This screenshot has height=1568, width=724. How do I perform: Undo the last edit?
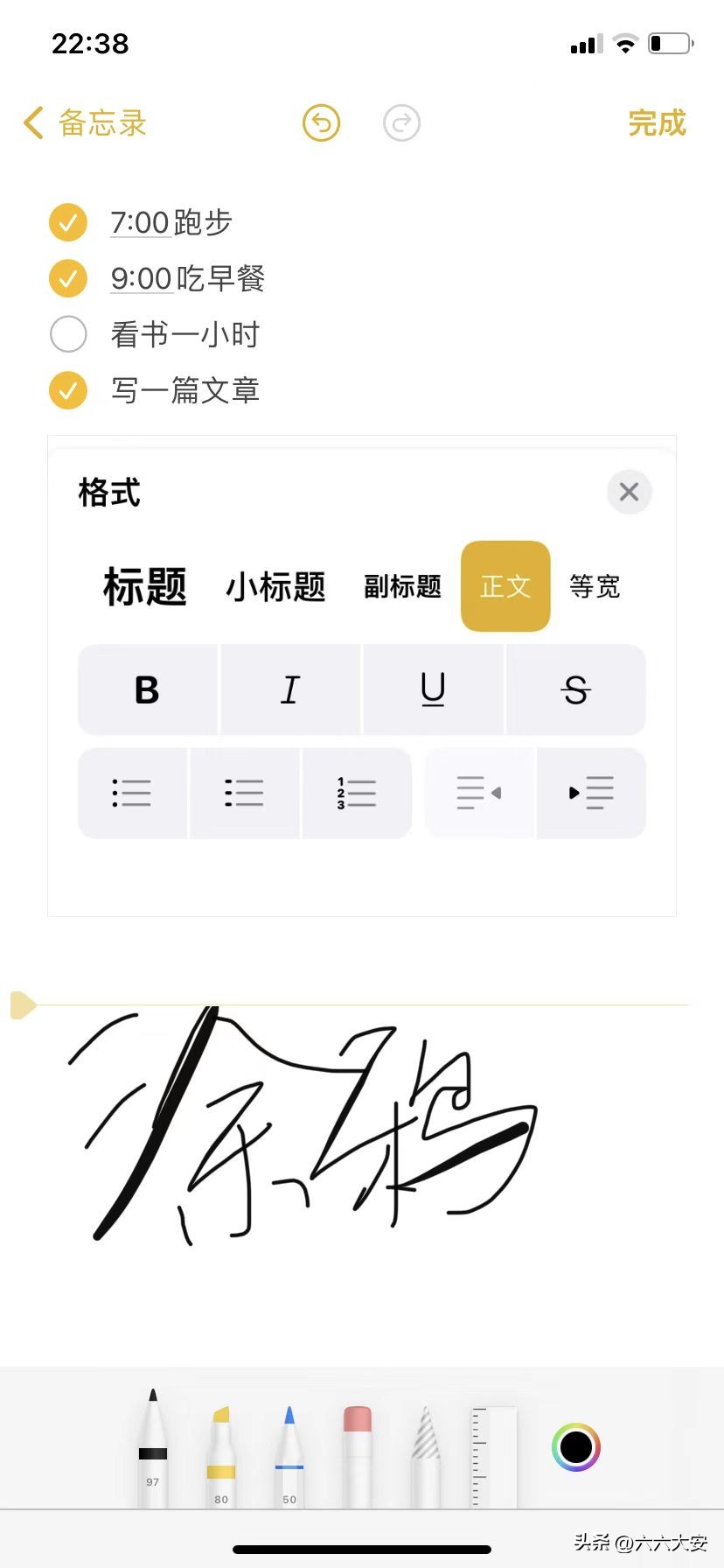[321, 123]
